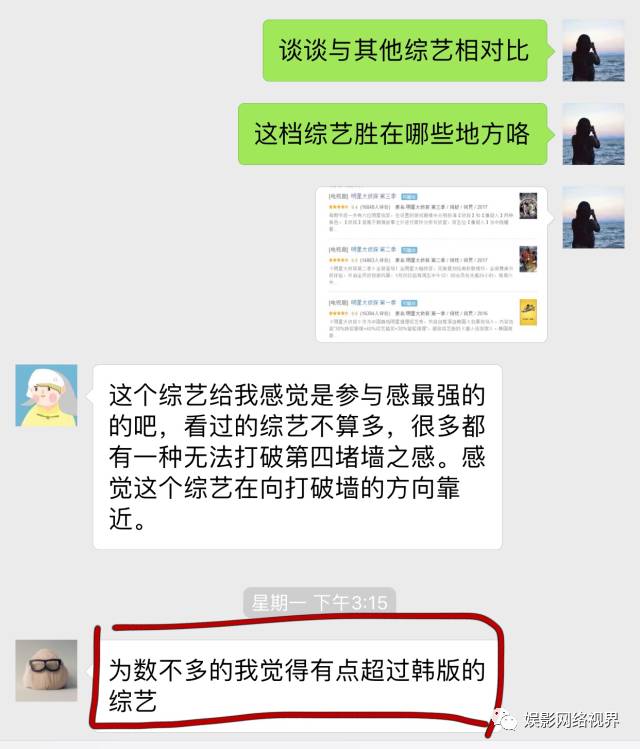Image resolution: width=640 pixels, height=749 pixels.
Task: Open avatar beside 这档综艺胜在哪些地方咯 message
Action: point(593,134)
